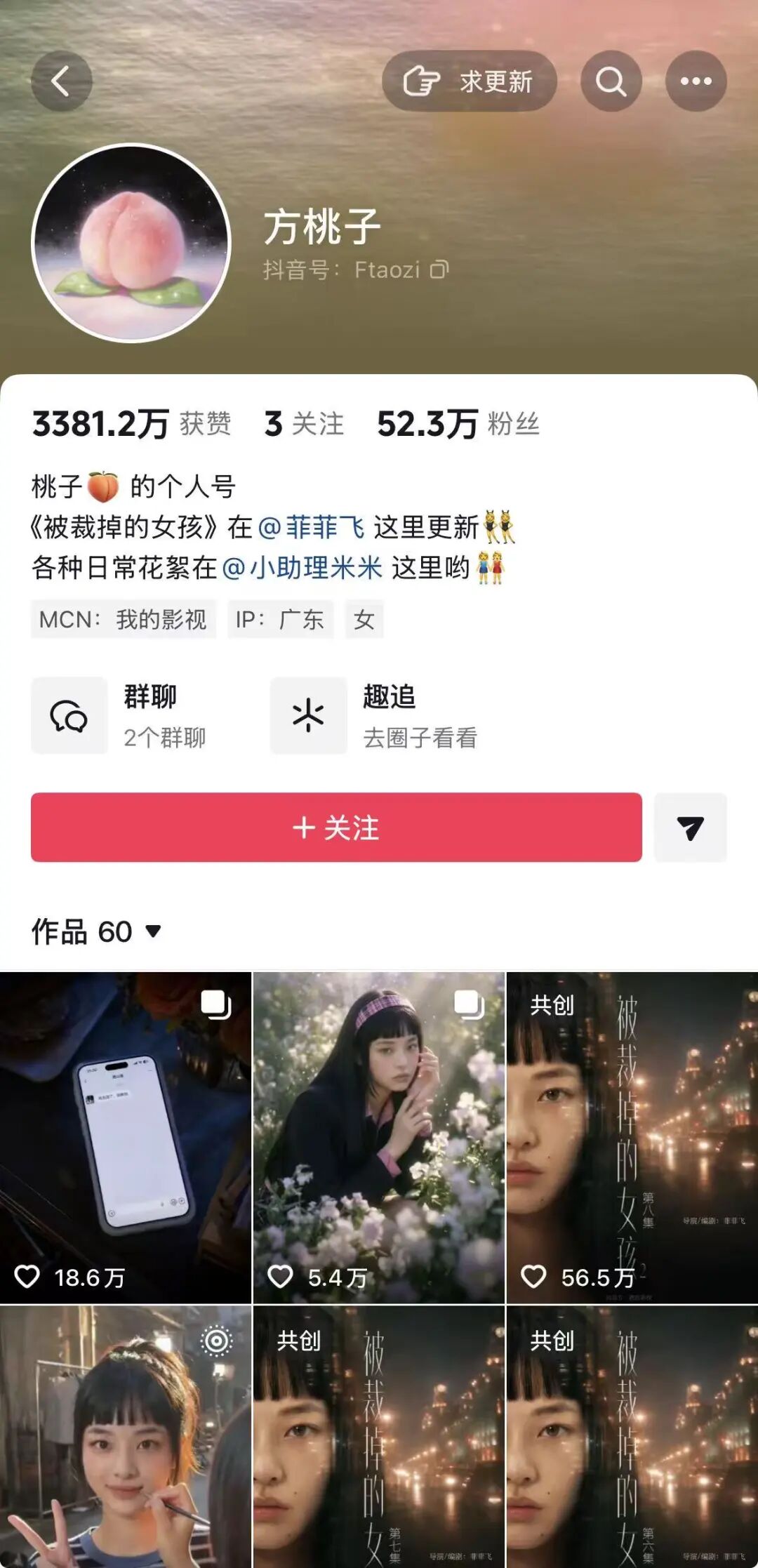Open the 共创 第七集 video
The image size is (758, 1568).
click(x=379, y=1437)
